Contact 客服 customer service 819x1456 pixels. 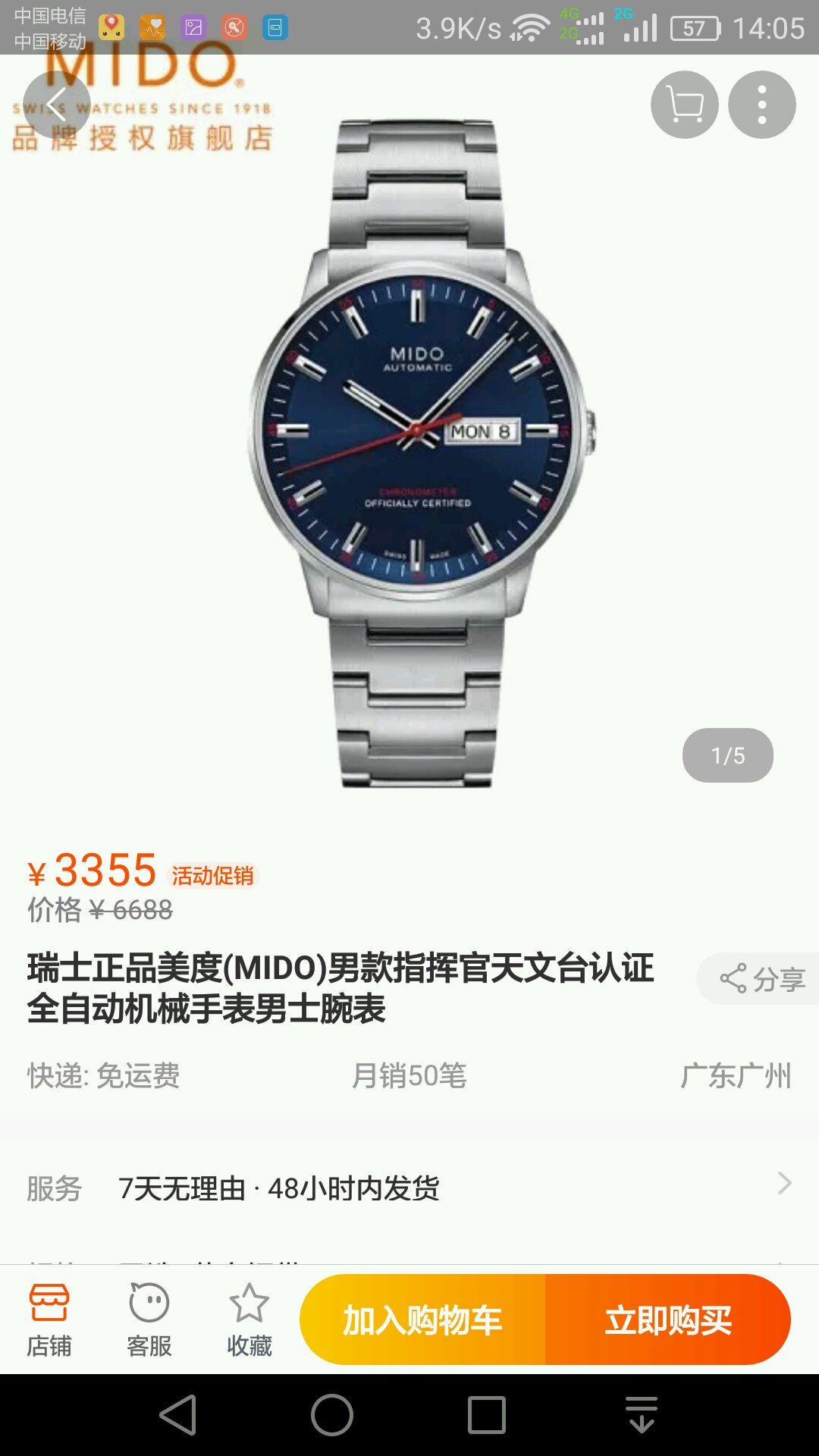149,1320
